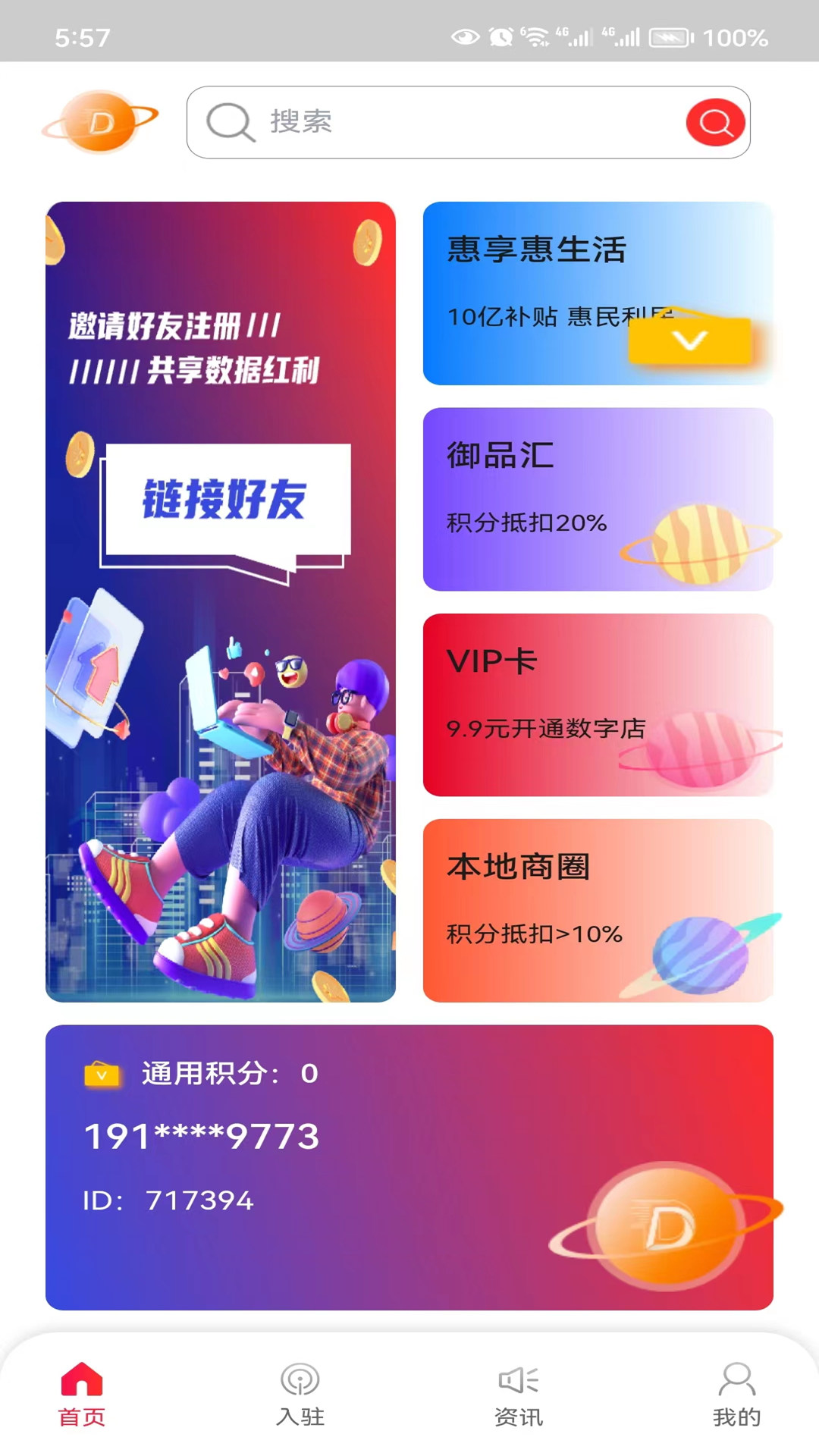Switch to the 资讯 tab
This screenshot has width=819, height=1456.
coord(519,1394)
